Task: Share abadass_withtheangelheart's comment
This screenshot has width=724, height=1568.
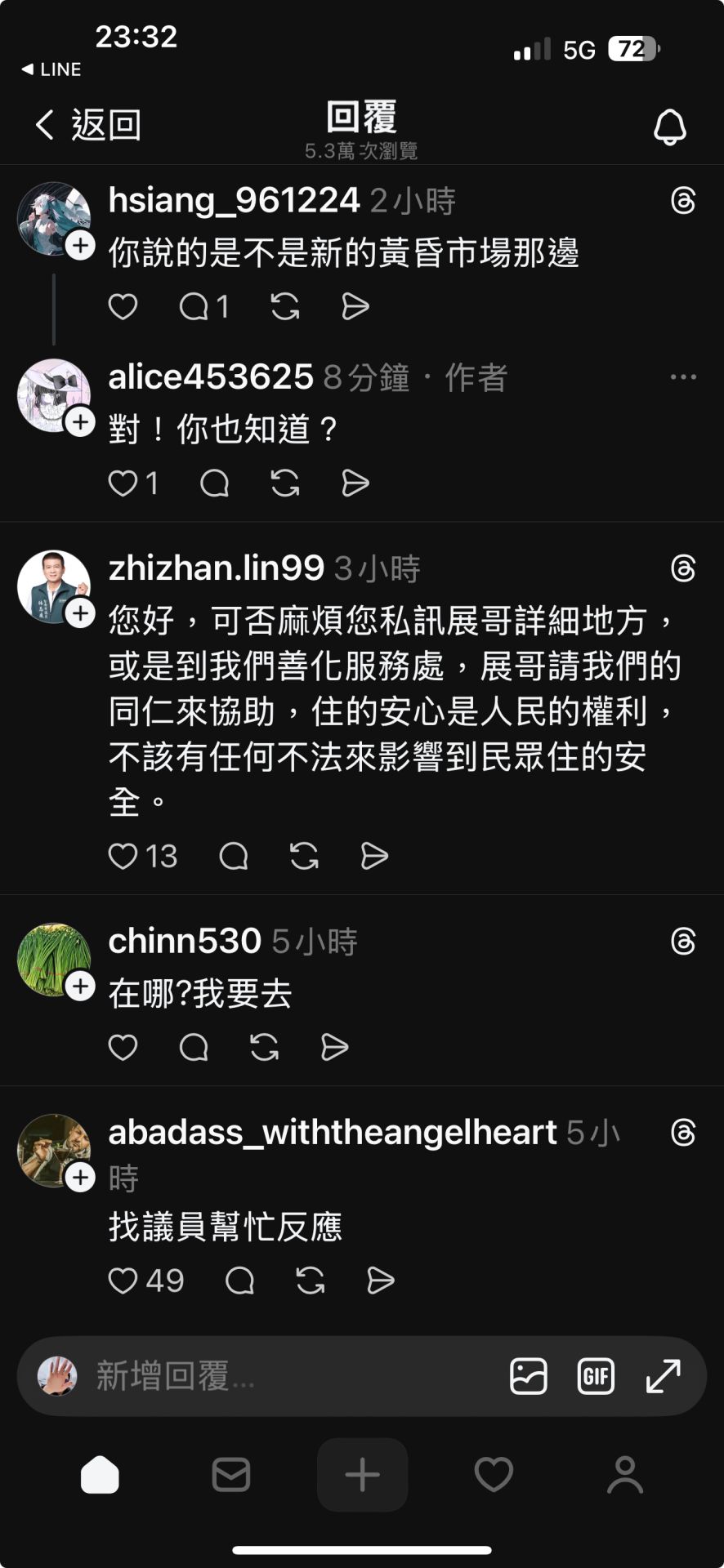Action: 381,1281
